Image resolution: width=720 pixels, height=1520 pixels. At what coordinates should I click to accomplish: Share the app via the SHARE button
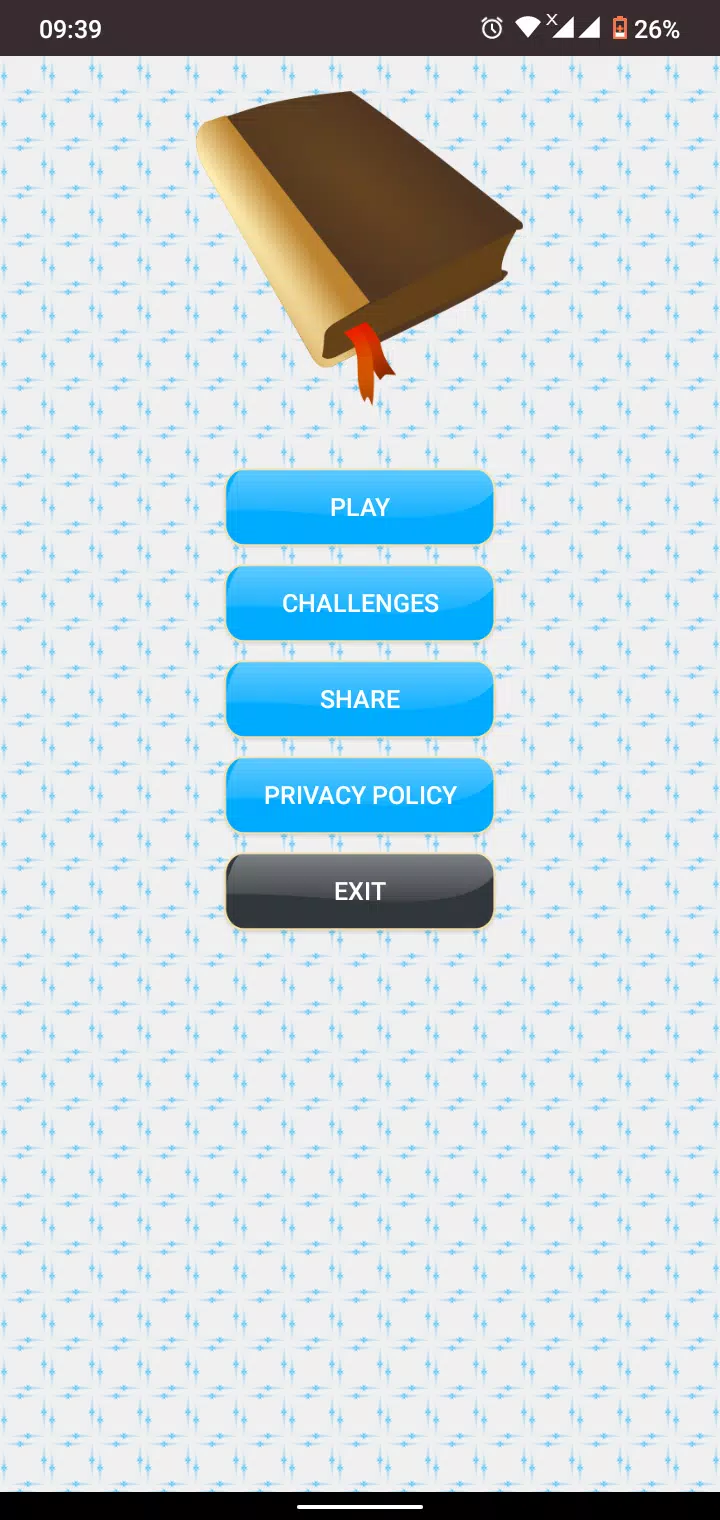(x=360, y=699)
